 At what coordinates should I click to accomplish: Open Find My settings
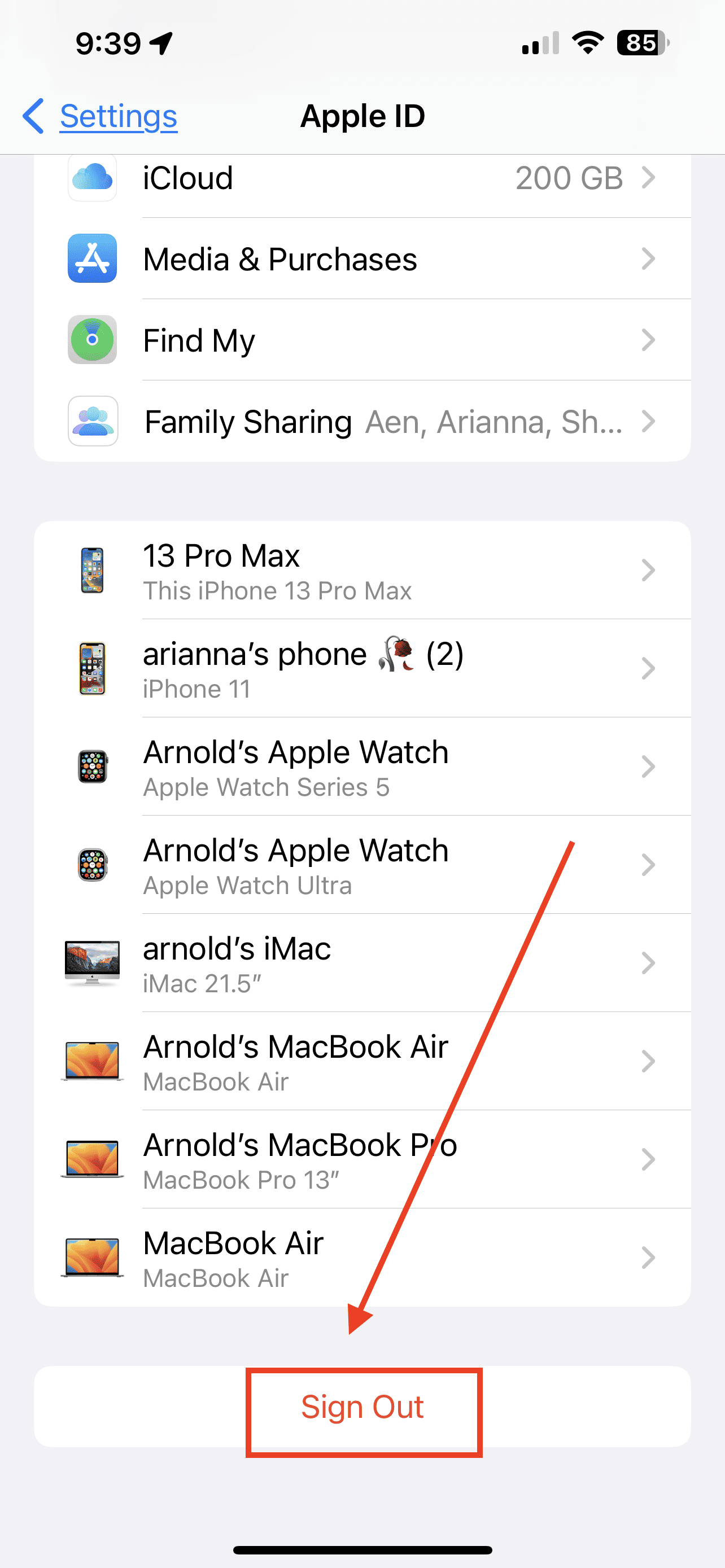click(x=362, y=340)
